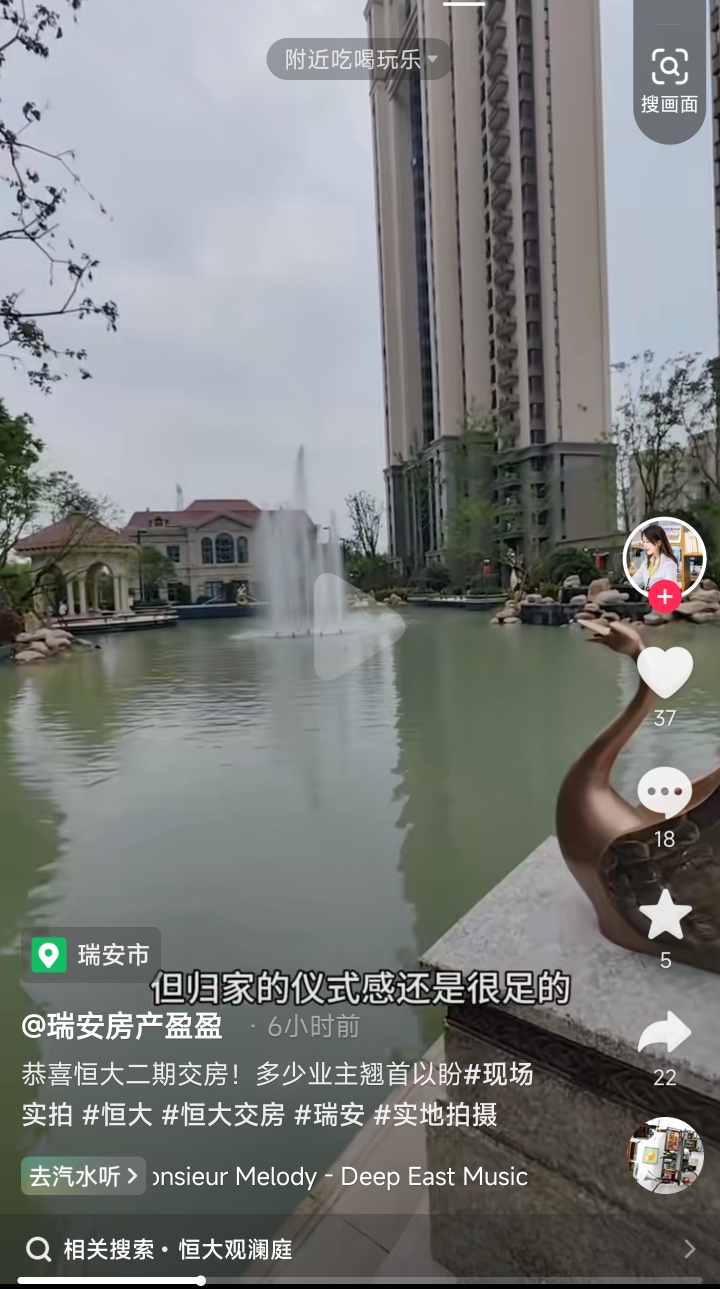720x1289 pixels.
Task: Tap the 搜画面 image search icon
Action: 669,80
